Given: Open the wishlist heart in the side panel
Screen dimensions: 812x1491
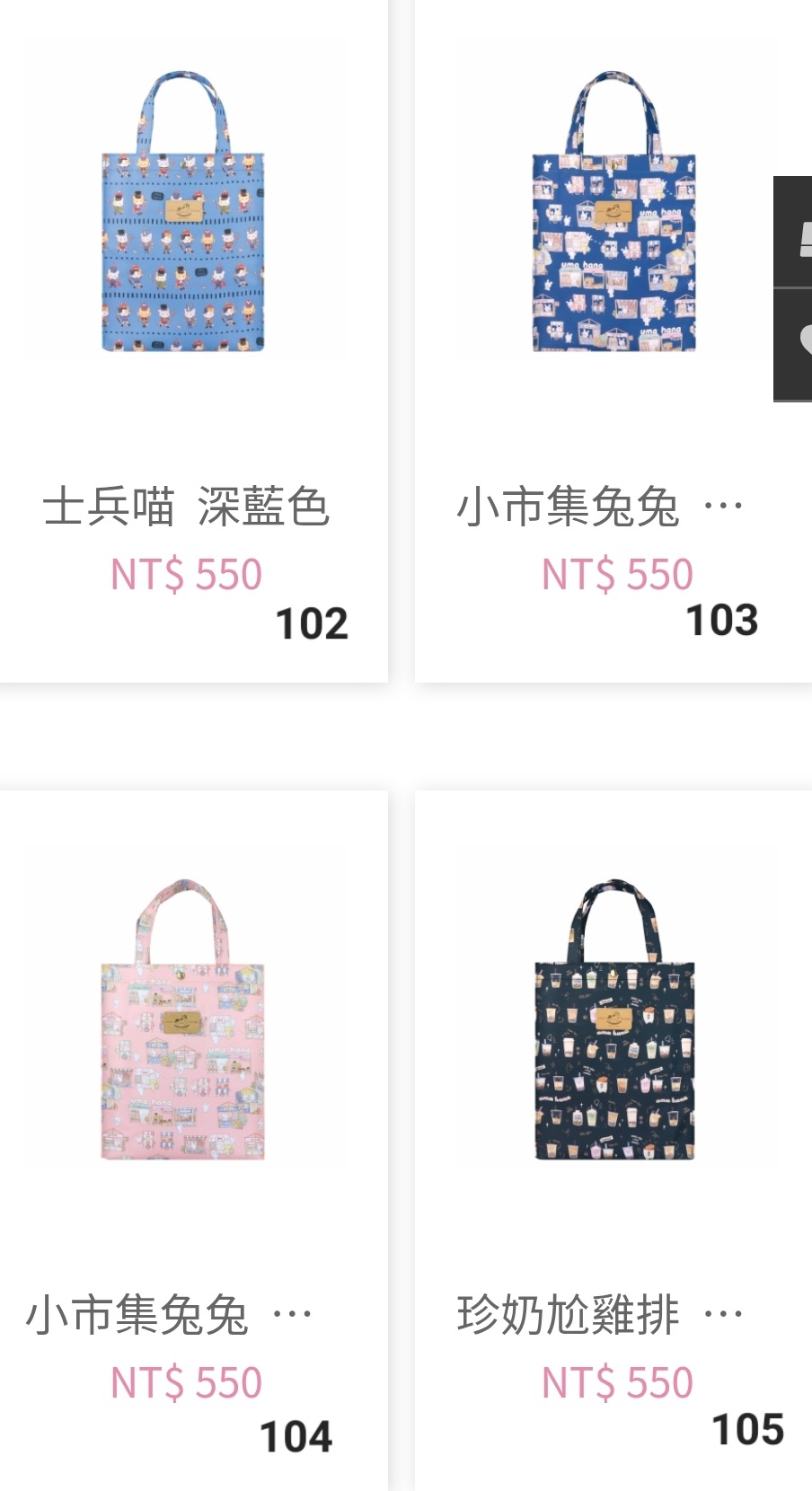Looking at the screenshot, I should [x=799, y=343].
